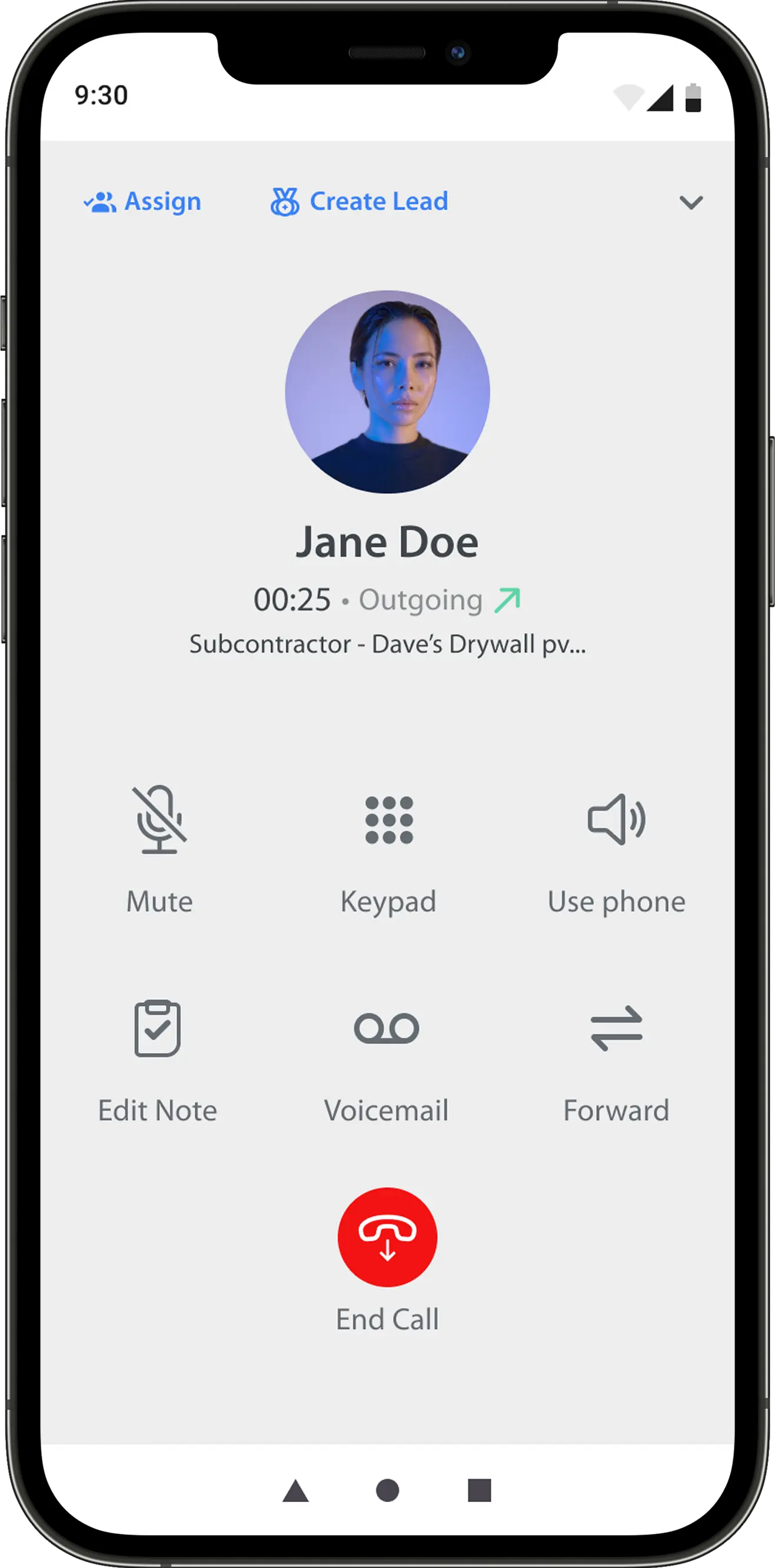Screen dimensions: 775x1568
Task: Open the Keypad
Action: tap(388, 847)
